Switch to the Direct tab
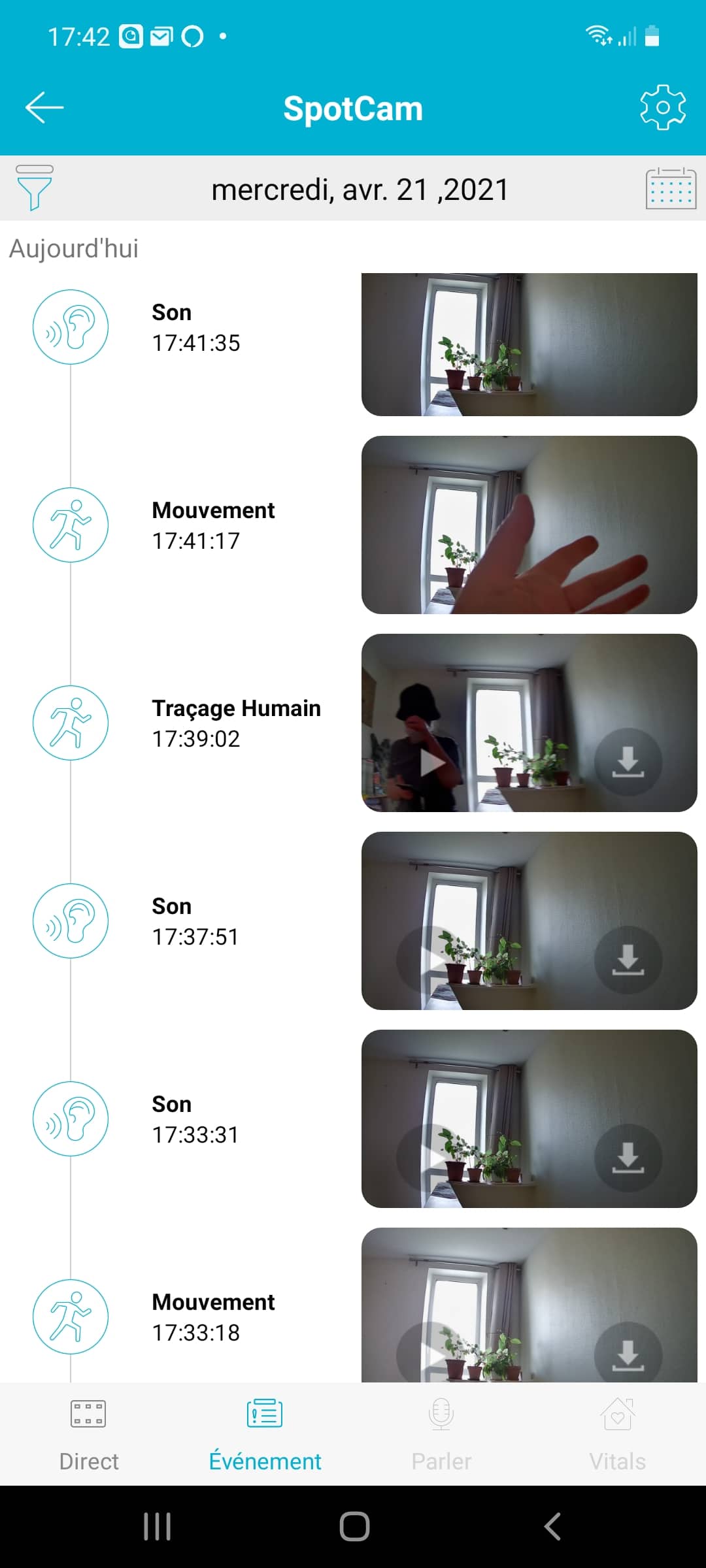706x1568 pixels. point(88,1434)
